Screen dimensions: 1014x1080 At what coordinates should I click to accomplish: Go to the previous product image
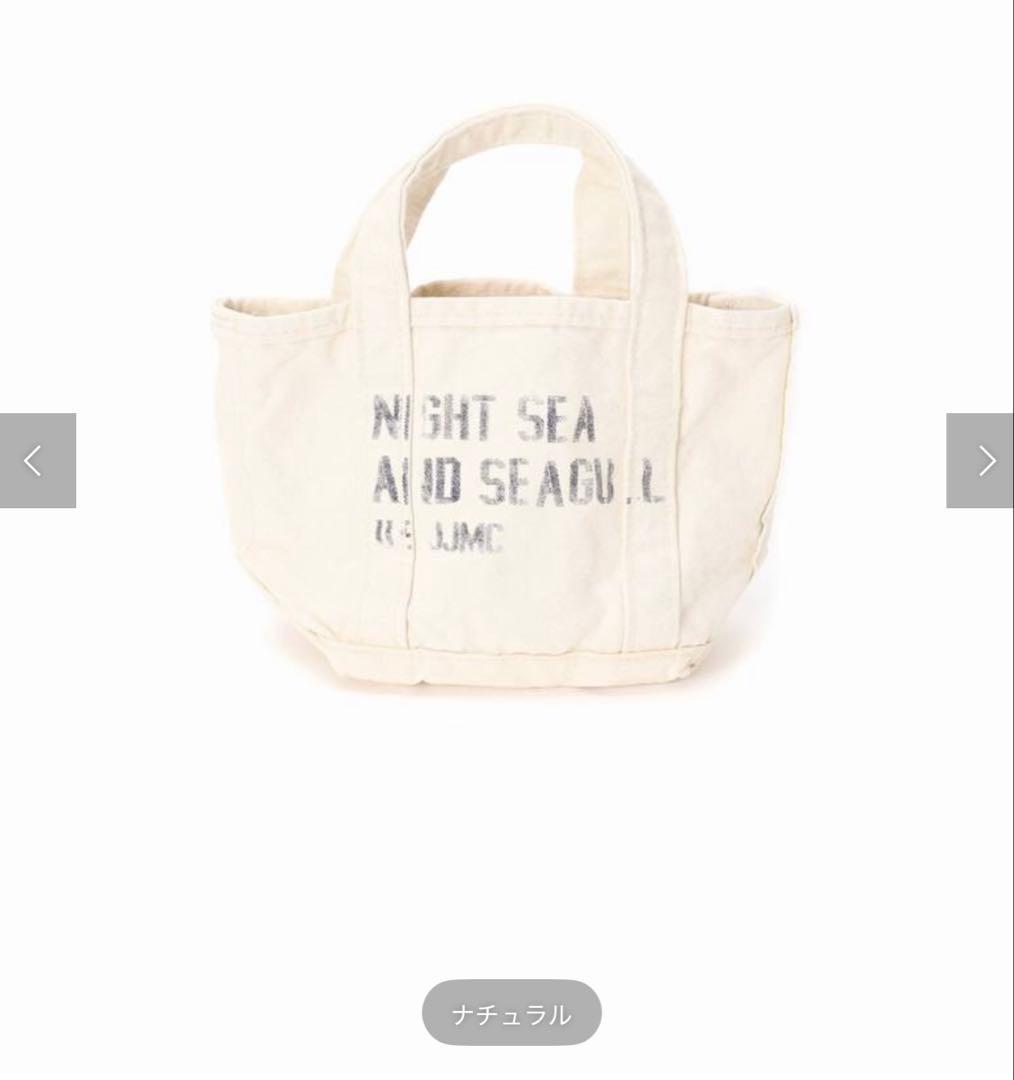point(37,461)
